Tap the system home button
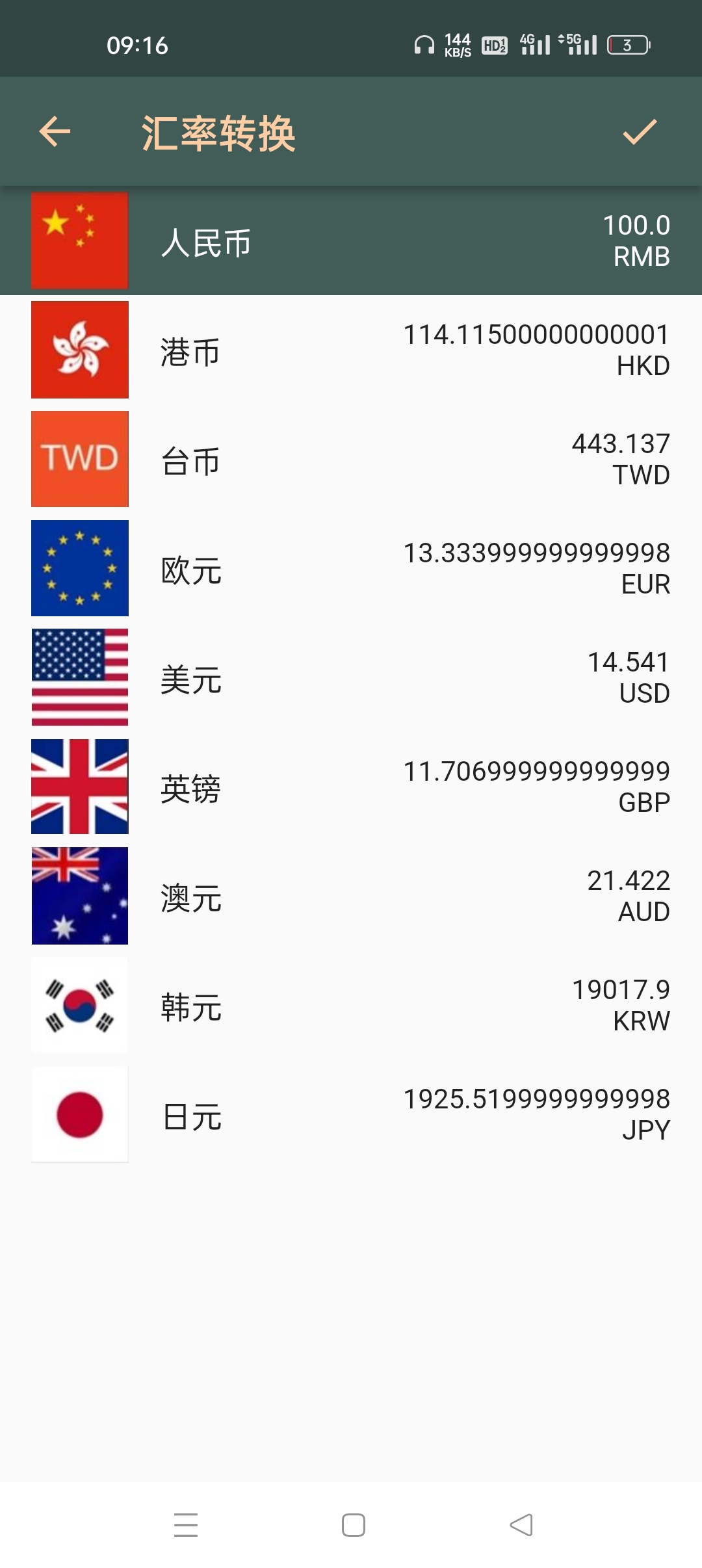The width and height of the screenshot is (702, 1568). [x=353, y=1525]
